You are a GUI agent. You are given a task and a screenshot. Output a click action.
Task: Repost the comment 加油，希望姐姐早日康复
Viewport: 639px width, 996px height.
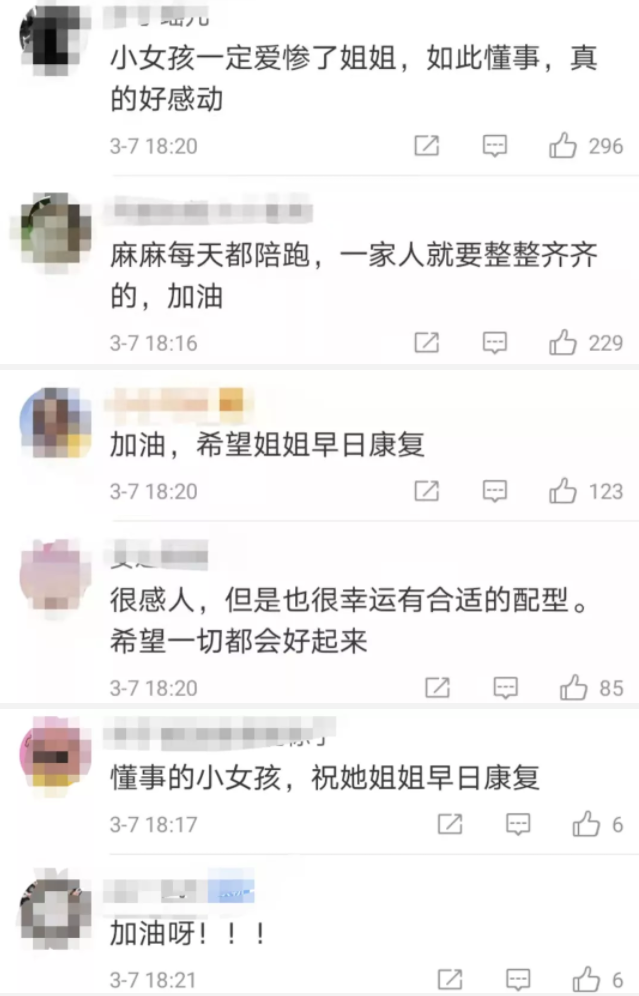tap(426, 491)
